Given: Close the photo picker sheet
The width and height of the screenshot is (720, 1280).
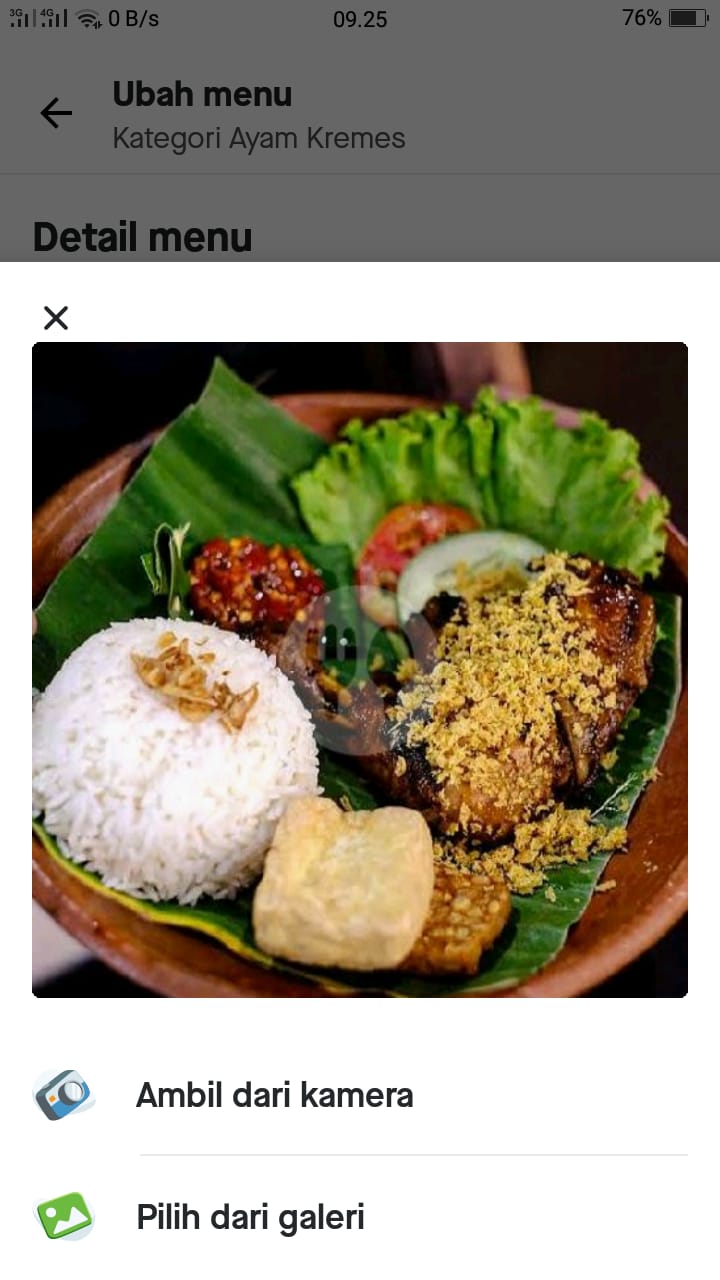Looking at the screenshot, I should coord(56,318).
